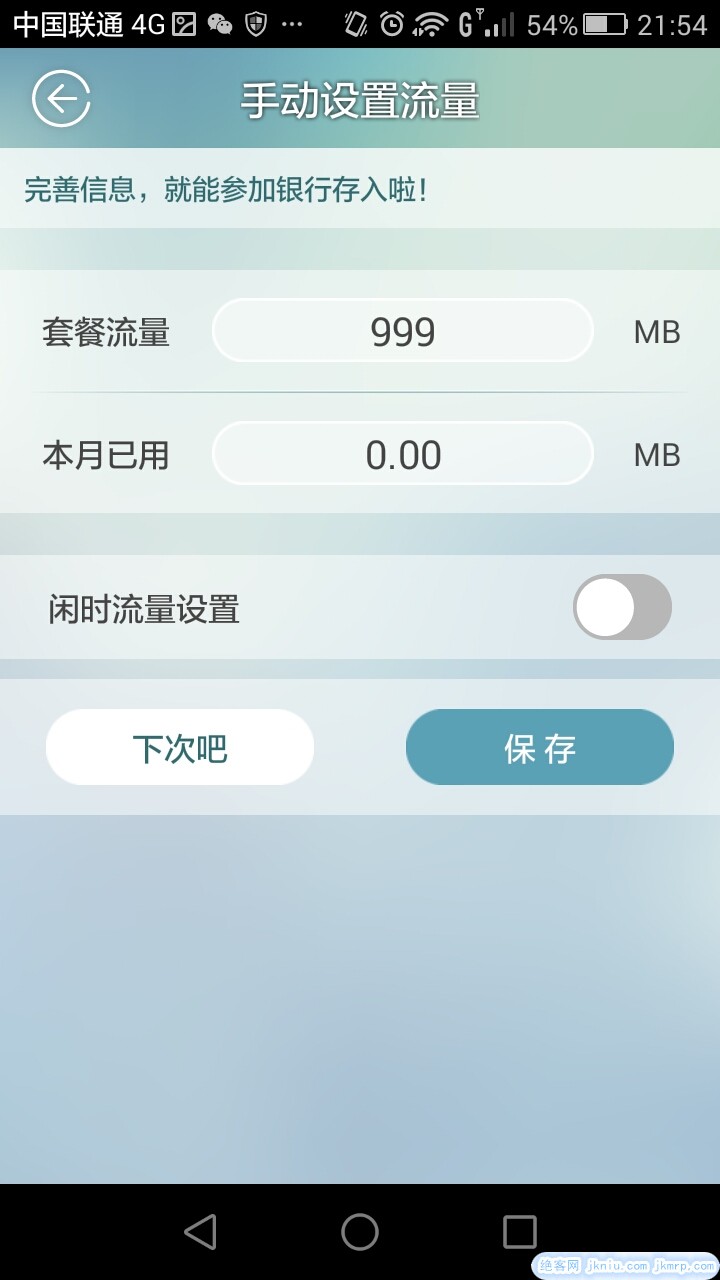
Task: Go back using the top-left arrow
Action: (61, 99)
